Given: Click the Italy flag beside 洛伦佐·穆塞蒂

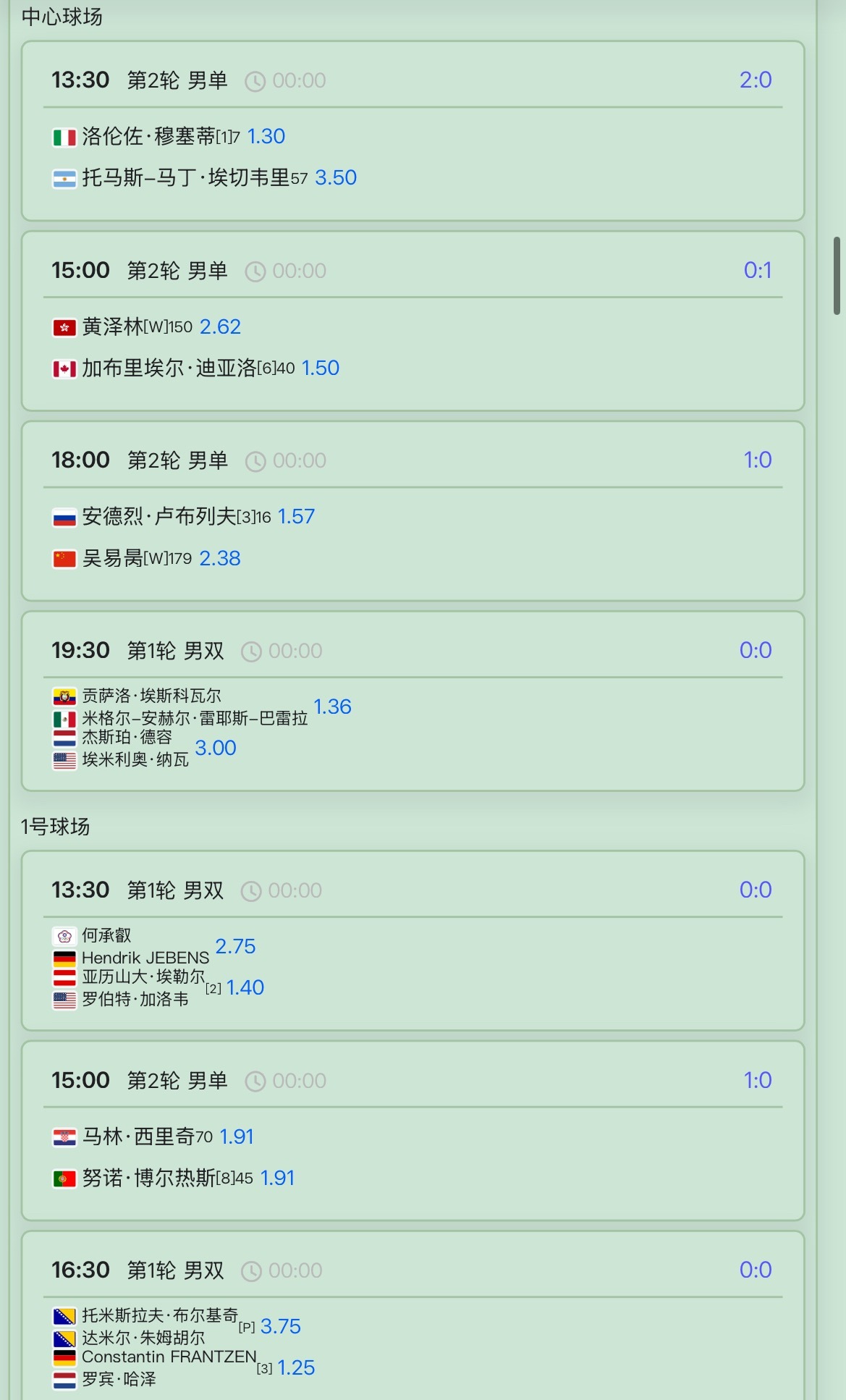Looking at the screenshot, I should 64,136.
